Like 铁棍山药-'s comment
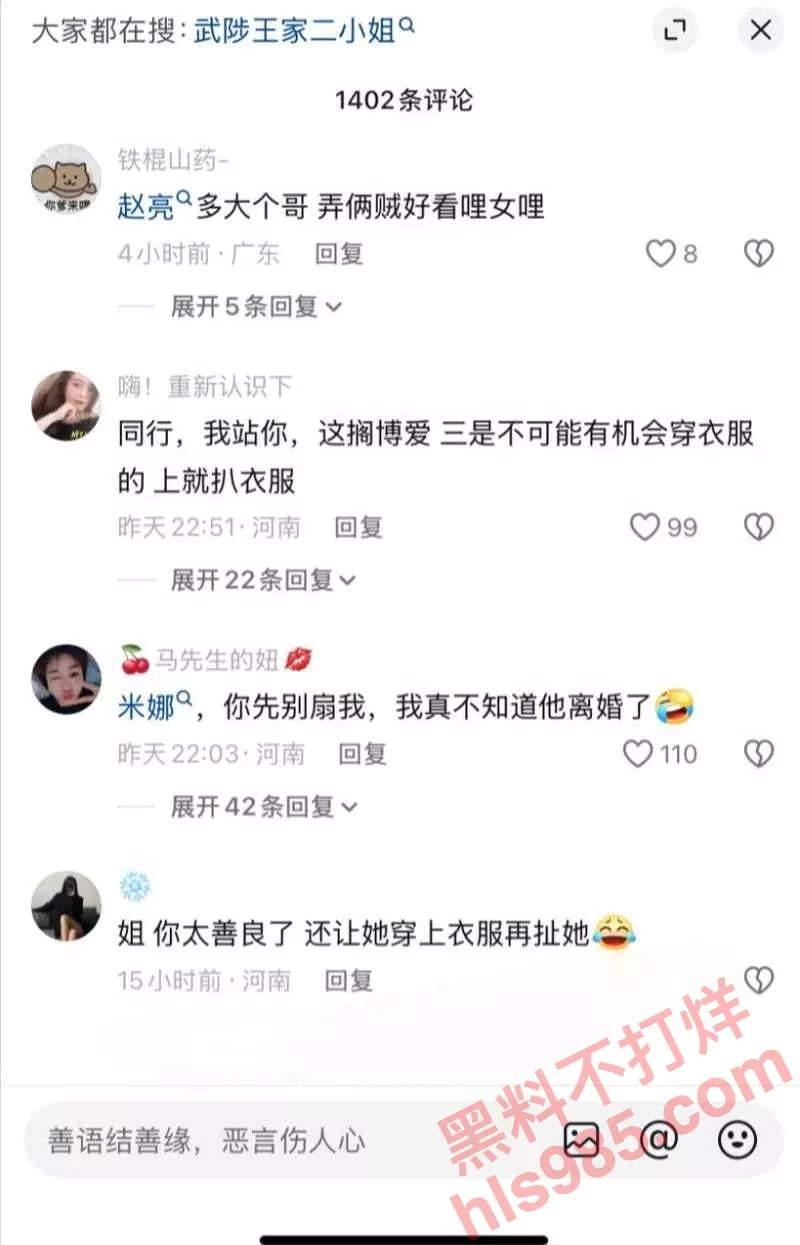Image resolution: width=800 pixels, height=1245 pixels. pyautogui.click(x=660, y=254)
